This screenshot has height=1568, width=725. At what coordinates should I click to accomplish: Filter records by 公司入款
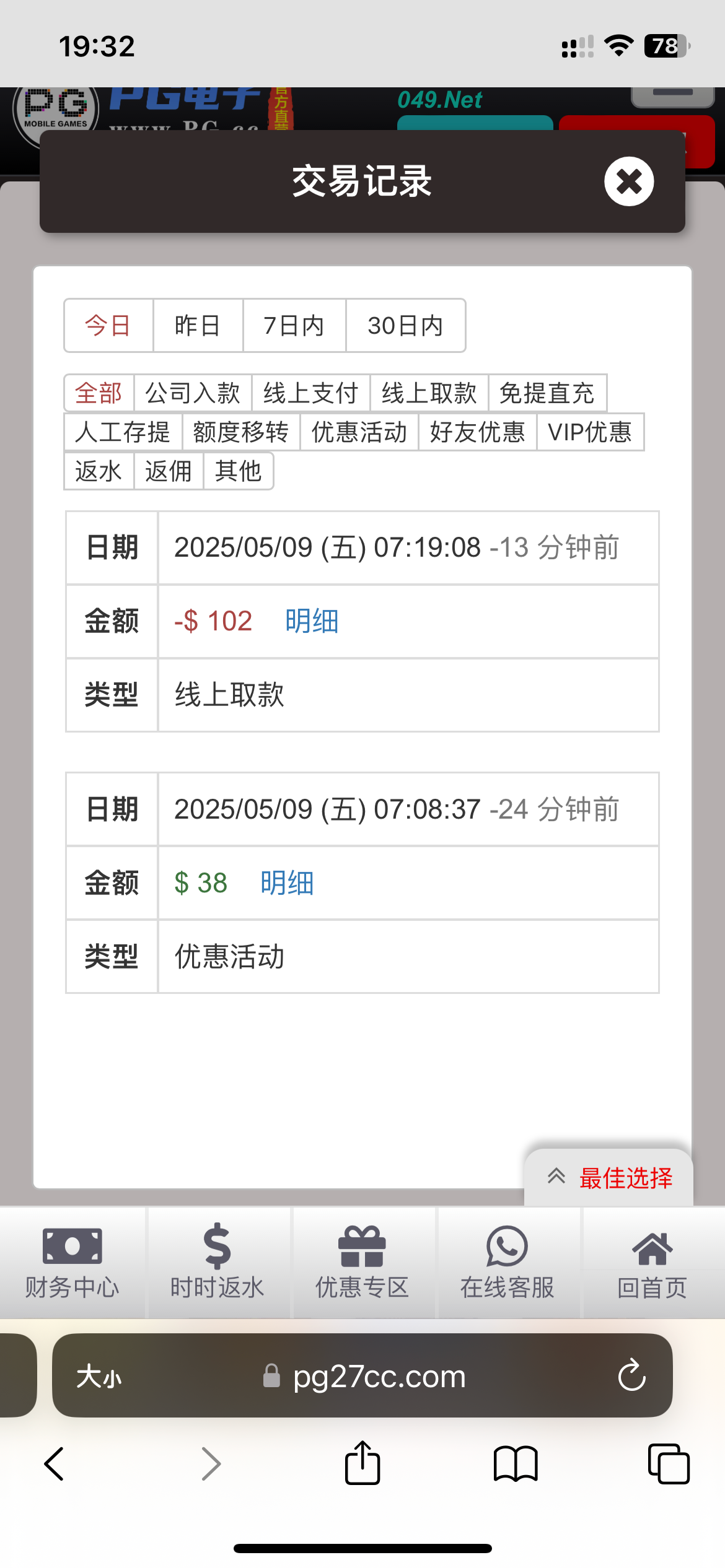click(193, 393)
